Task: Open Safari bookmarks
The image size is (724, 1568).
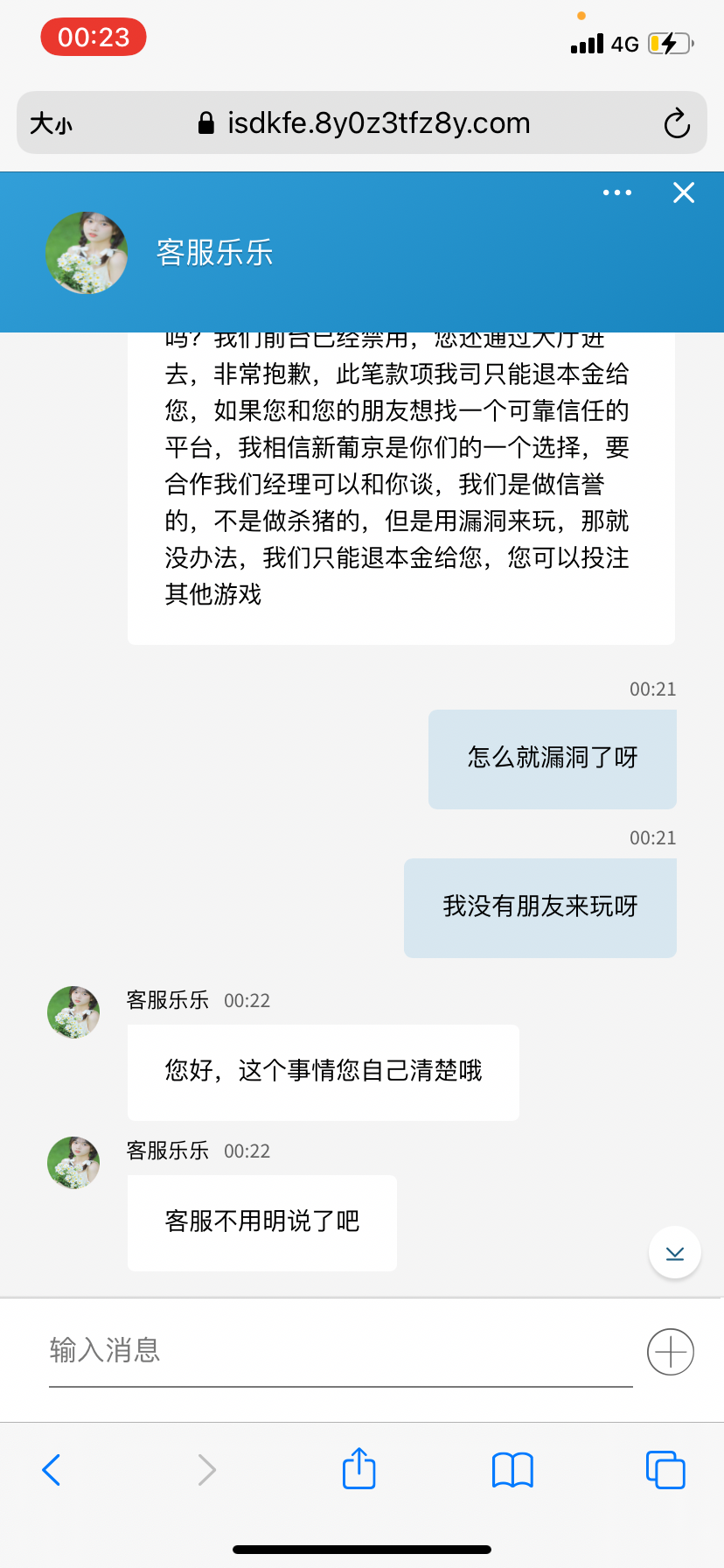Action: tap(512, 1469)
